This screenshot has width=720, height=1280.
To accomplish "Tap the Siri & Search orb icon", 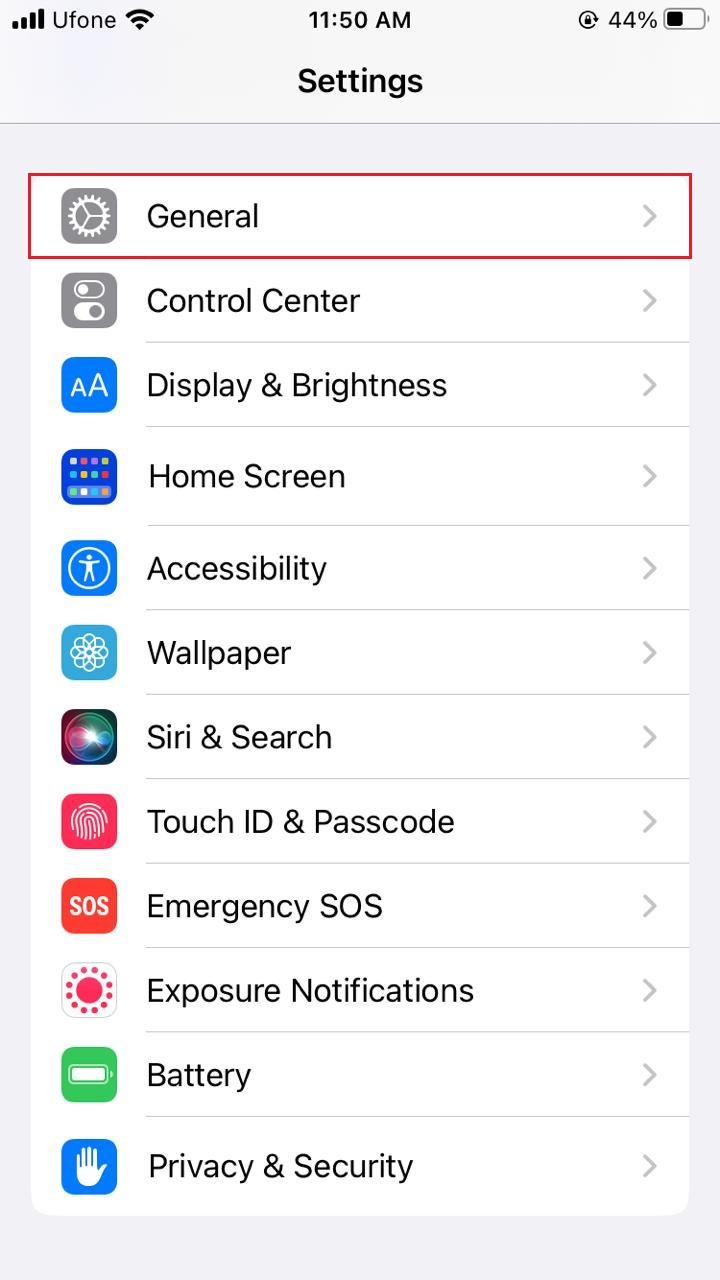I will pyautogui.click(x=89, y=737).
